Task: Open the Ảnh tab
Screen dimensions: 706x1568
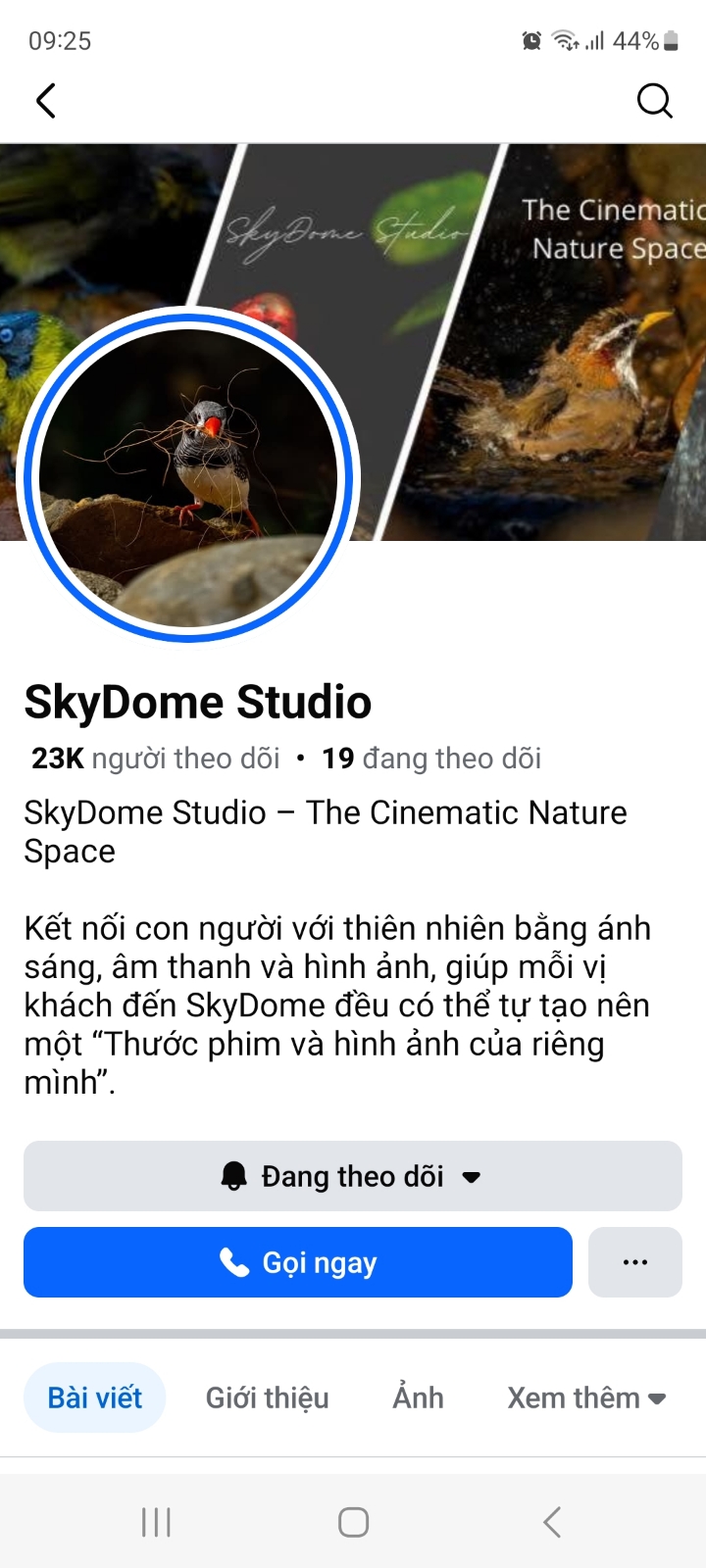Action: (418, 1397)
